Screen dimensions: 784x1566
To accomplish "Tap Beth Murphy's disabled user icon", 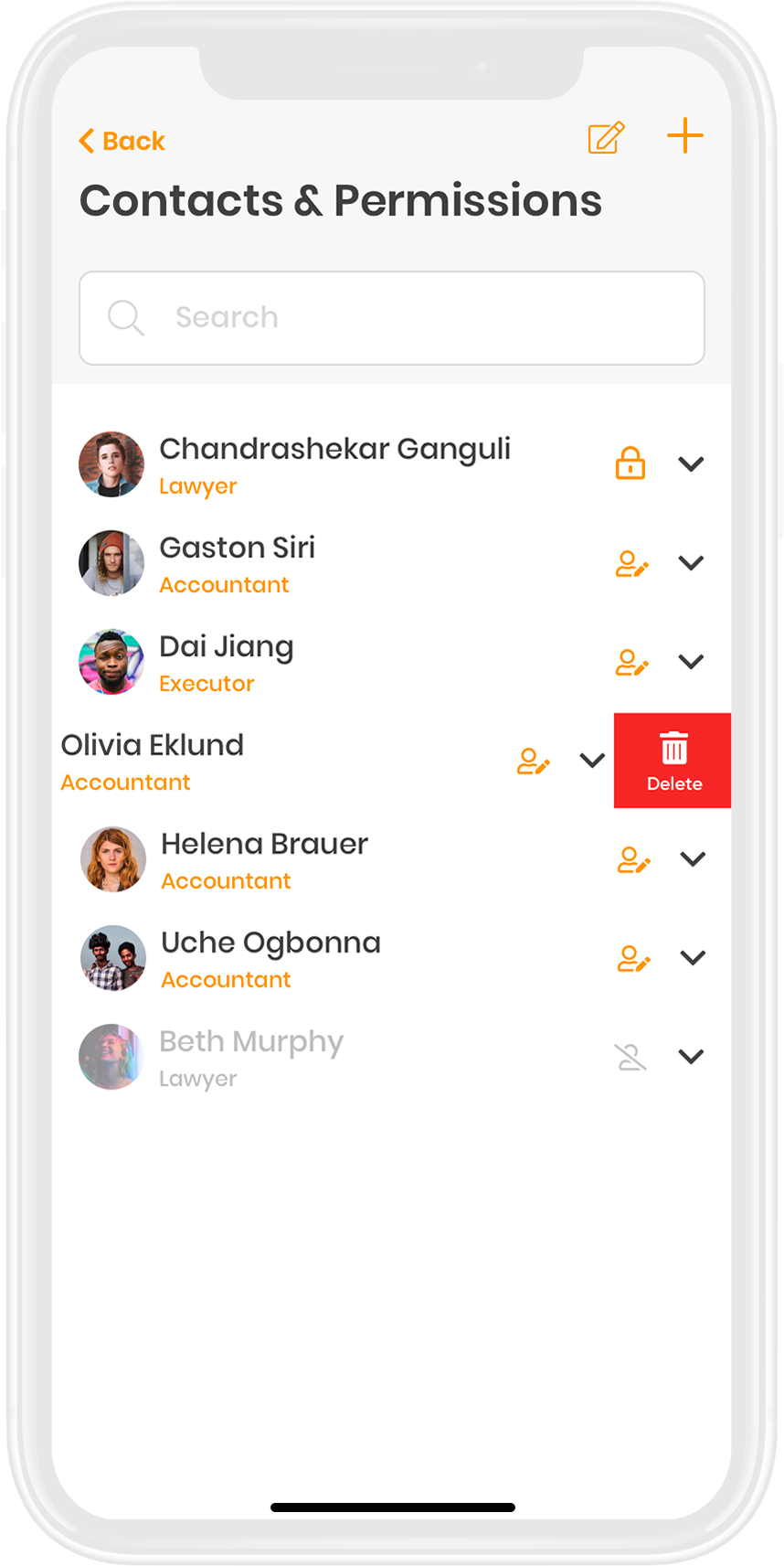I will pos(630,1057).
